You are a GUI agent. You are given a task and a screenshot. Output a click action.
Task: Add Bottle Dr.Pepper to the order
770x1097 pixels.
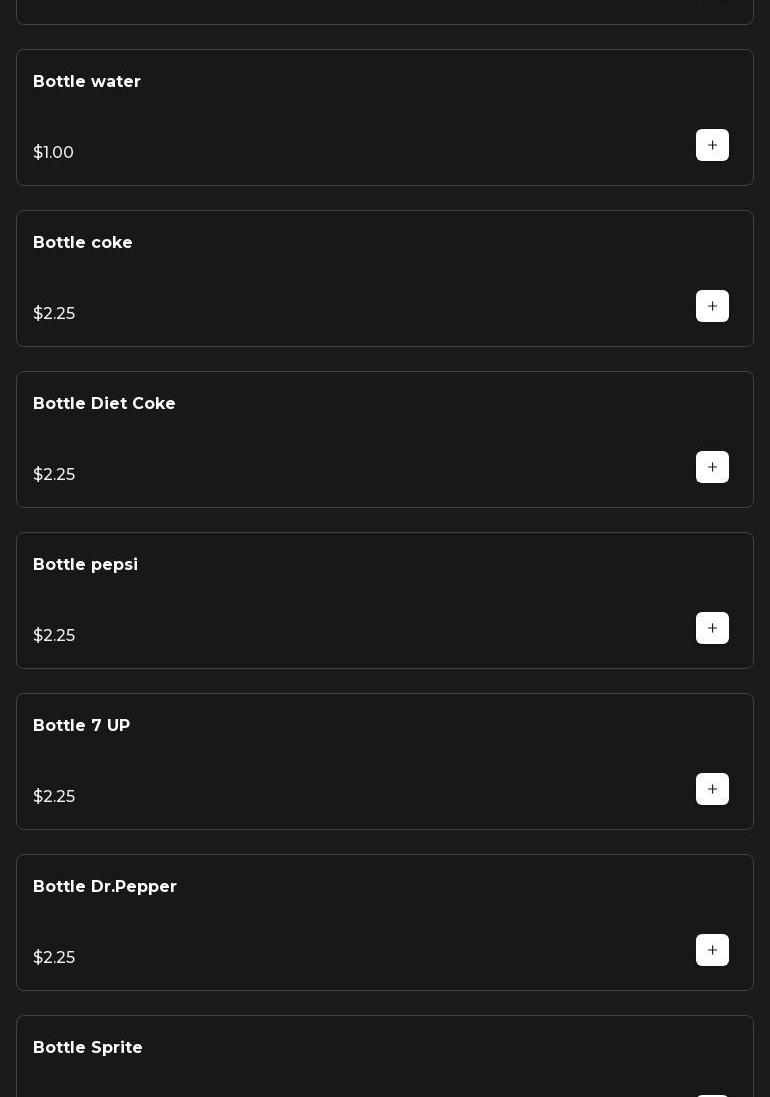pyautogui.click(x=712, y=950)
